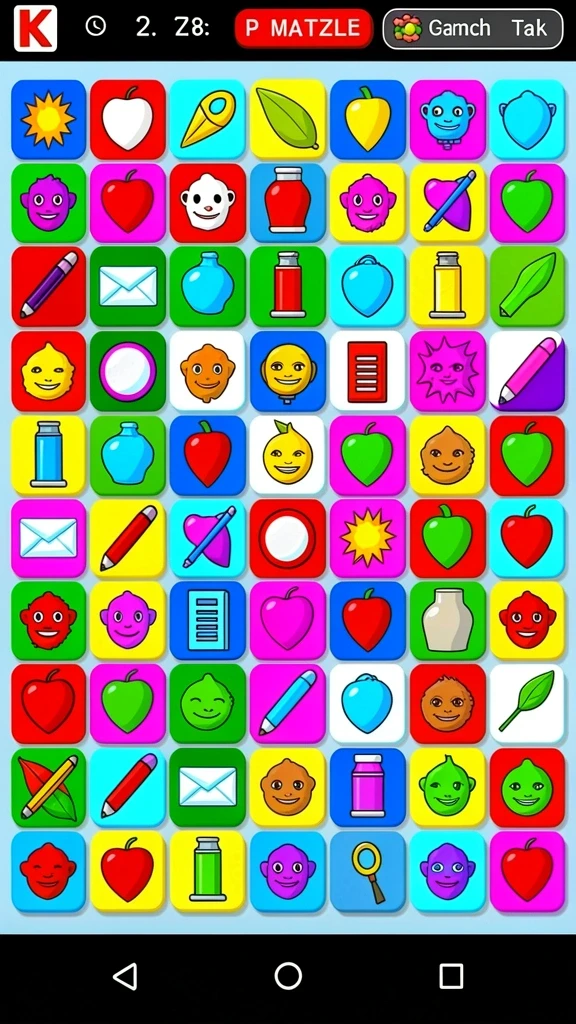Tap the white face tile on red
Viewport: 576px width, 1024px height.
click(x=208, y=203)
